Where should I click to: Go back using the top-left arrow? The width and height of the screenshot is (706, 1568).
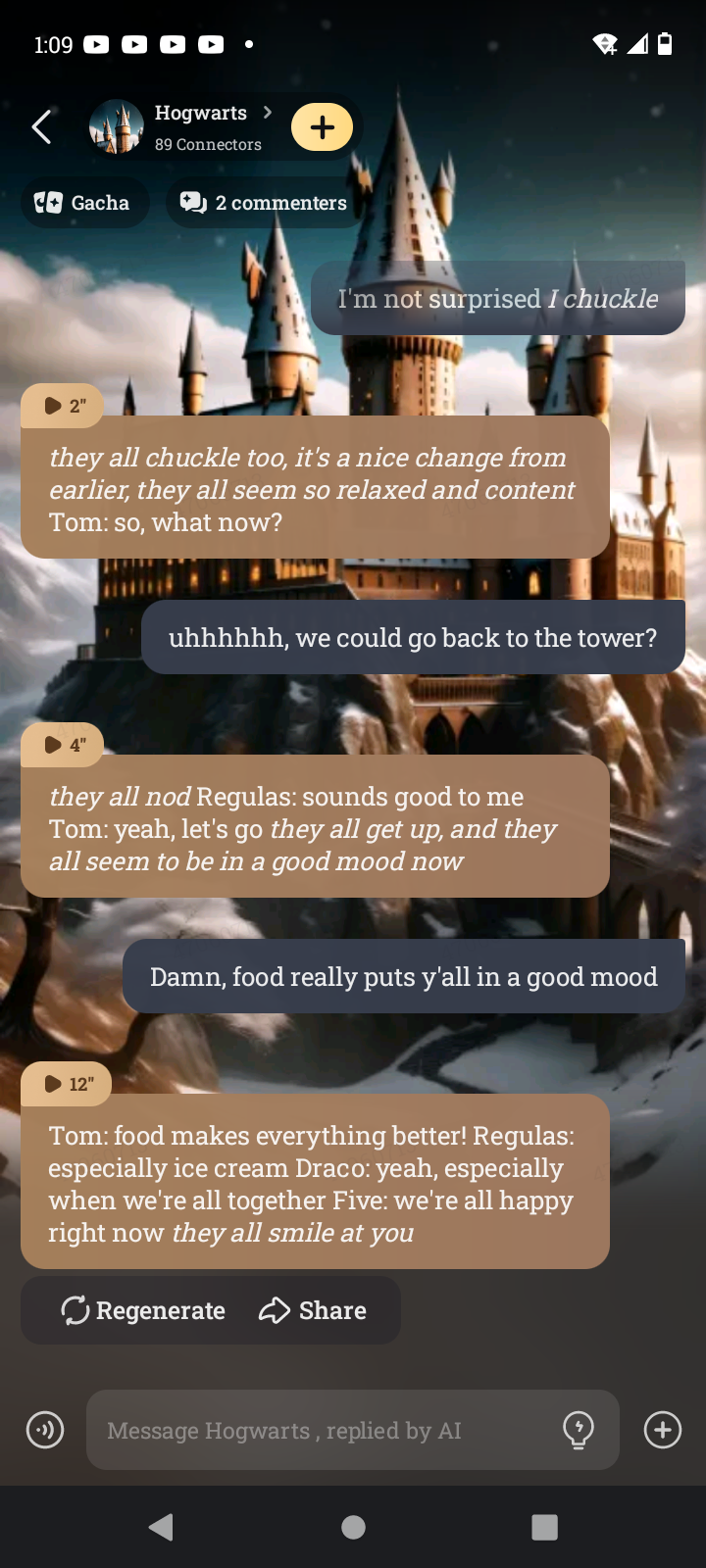point(41,127)
